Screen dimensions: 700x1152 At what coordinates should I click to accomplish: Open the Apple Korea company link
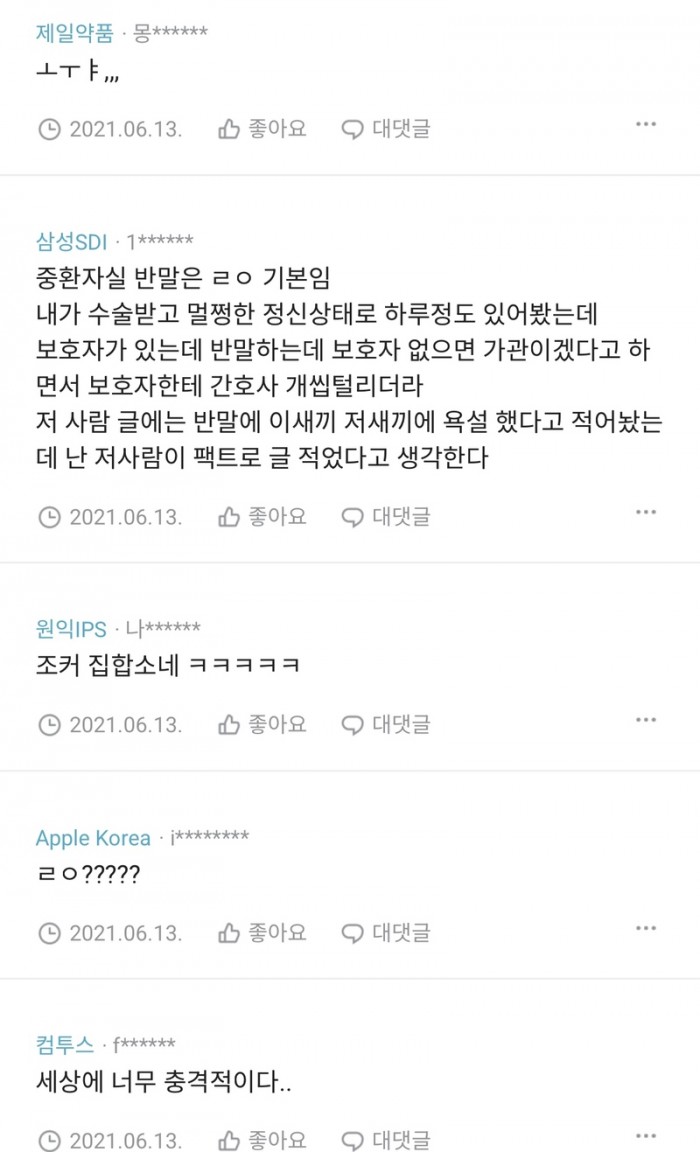click(93, 838)
